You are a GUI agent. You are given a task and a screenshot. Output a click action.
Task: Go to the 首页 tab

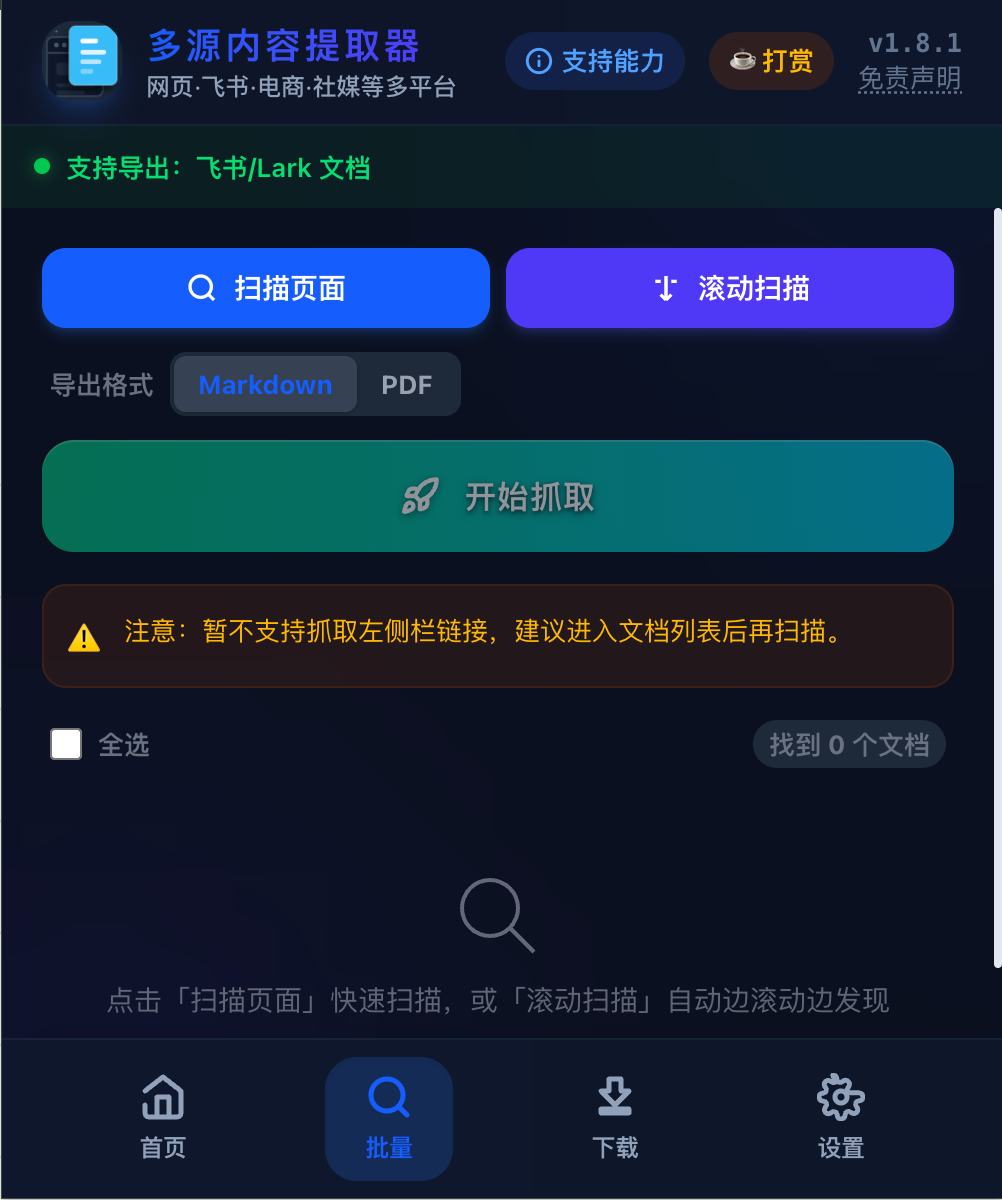163,1117
